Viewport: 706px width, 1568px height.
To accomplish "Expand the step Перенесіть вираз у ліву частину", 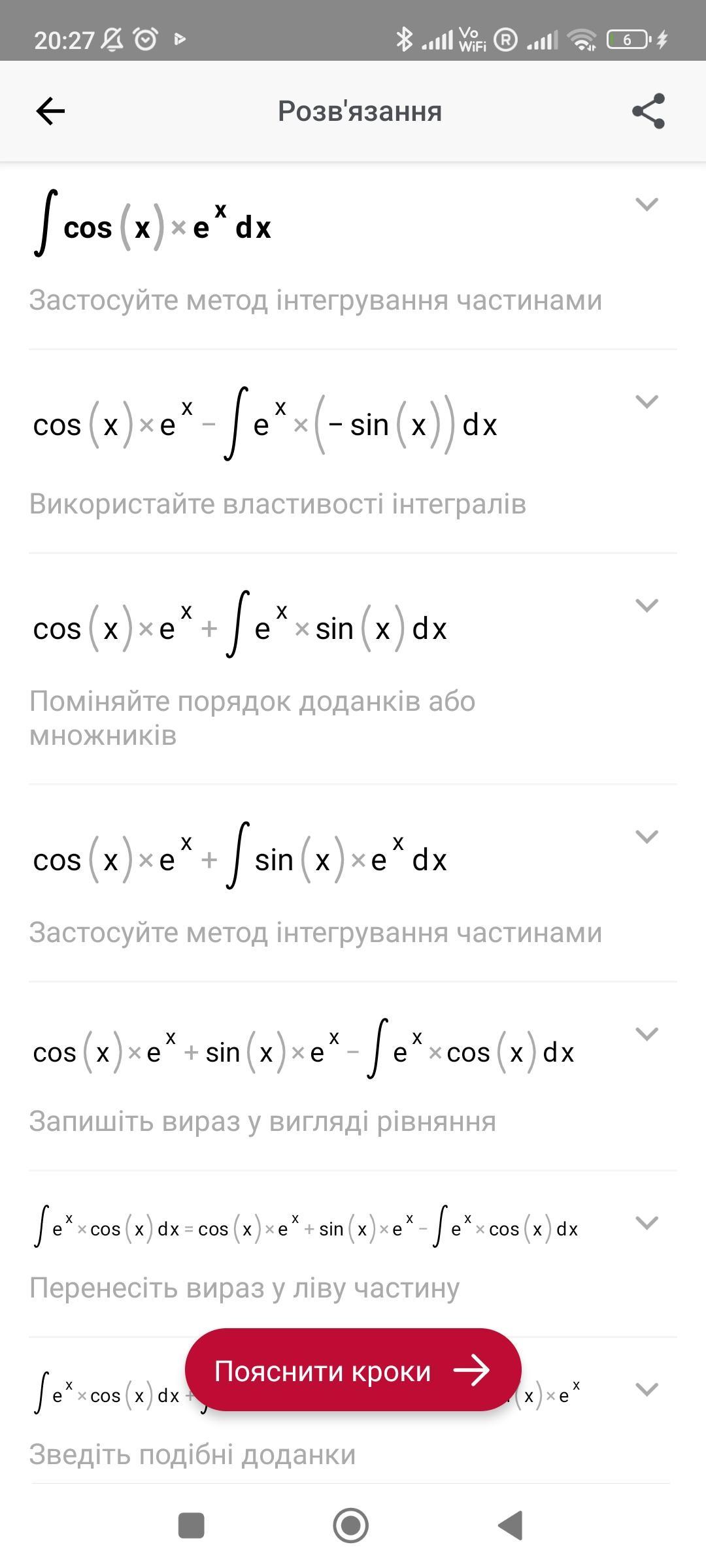I will pyautogui.click(x=647, y=1222).
